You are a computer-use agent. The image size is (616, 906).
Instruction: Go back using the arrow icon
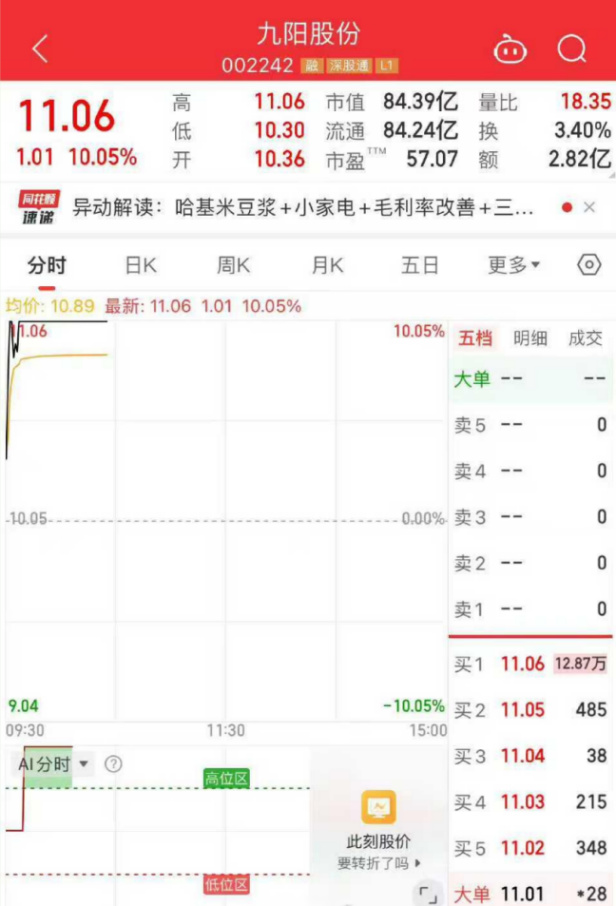[x=40, y=48]
